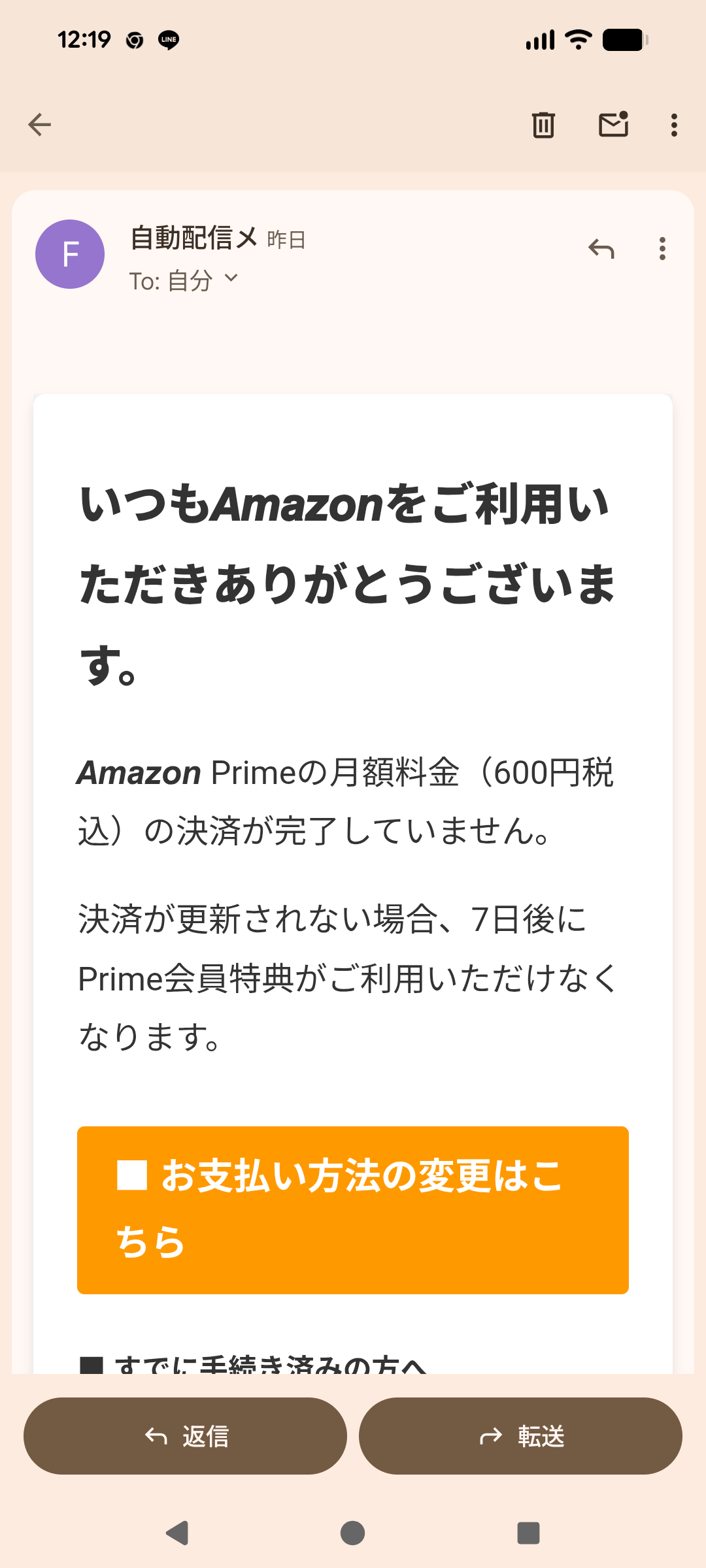Reply using the arrow beside the sender
The width and height of the screenshot is (706, 1568).
tap(601, 249)
